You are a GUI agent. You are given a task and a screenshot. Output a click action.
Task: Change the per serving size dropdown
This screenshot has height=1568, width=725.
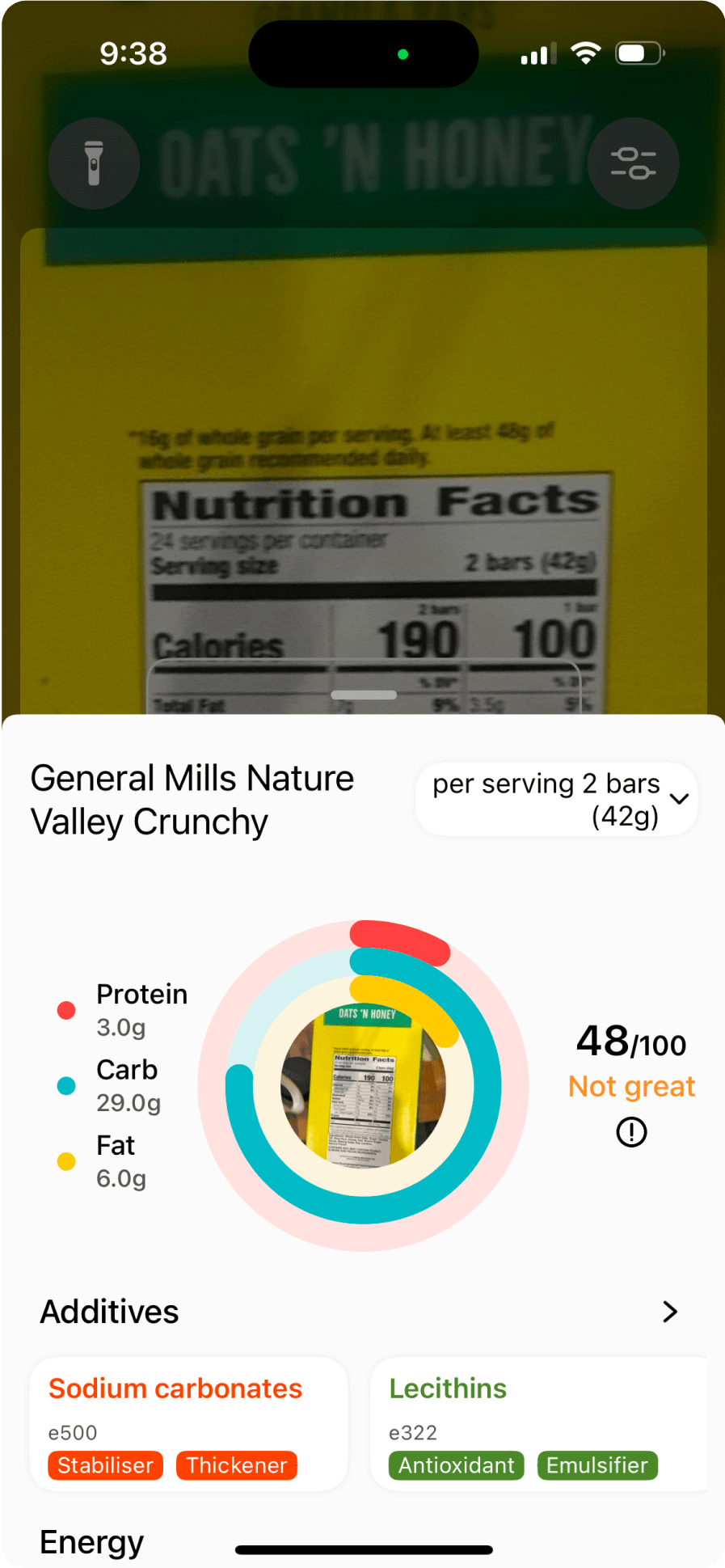coord(556,799)
